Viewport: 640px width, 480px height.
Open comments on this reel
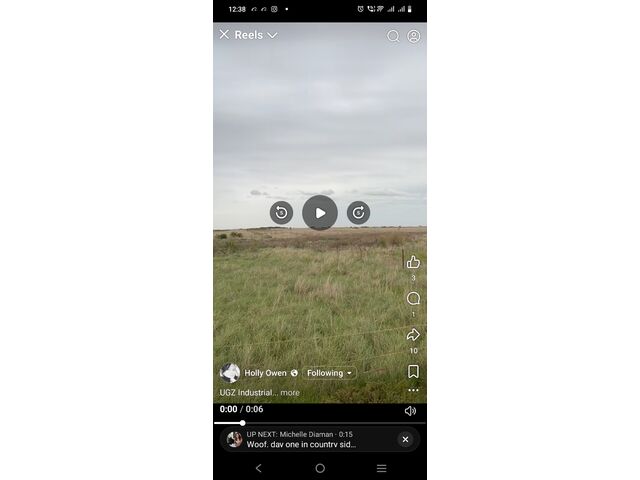click(413, 298)
